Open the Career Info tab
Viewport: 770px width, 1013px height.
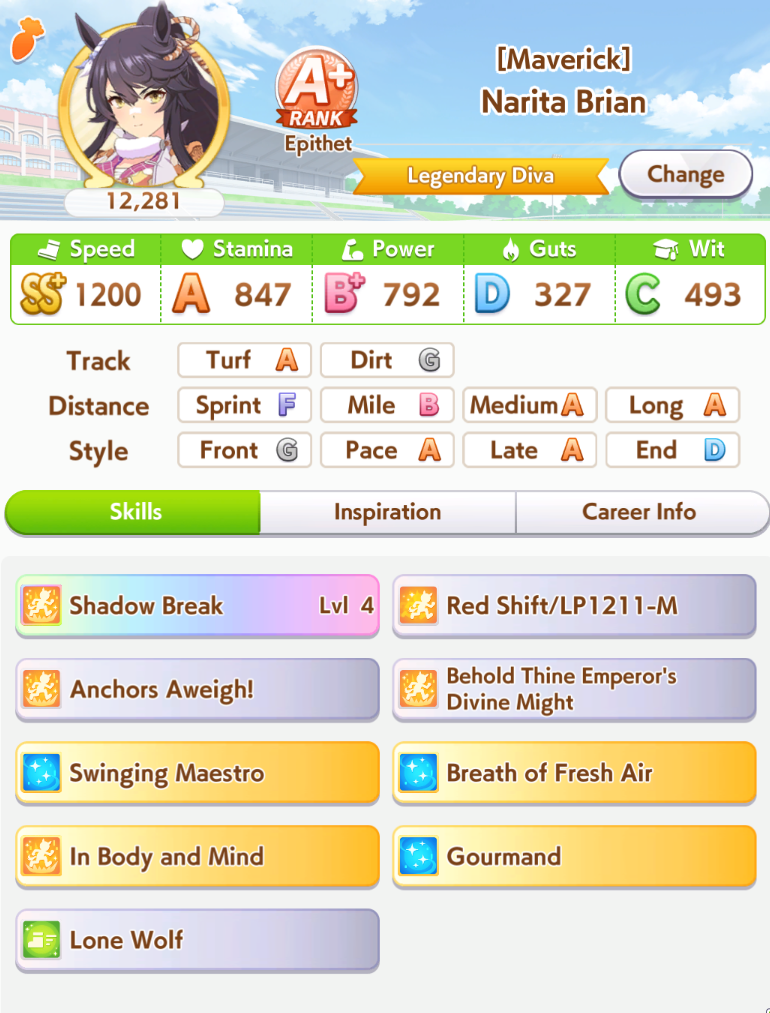coord(639,512)
